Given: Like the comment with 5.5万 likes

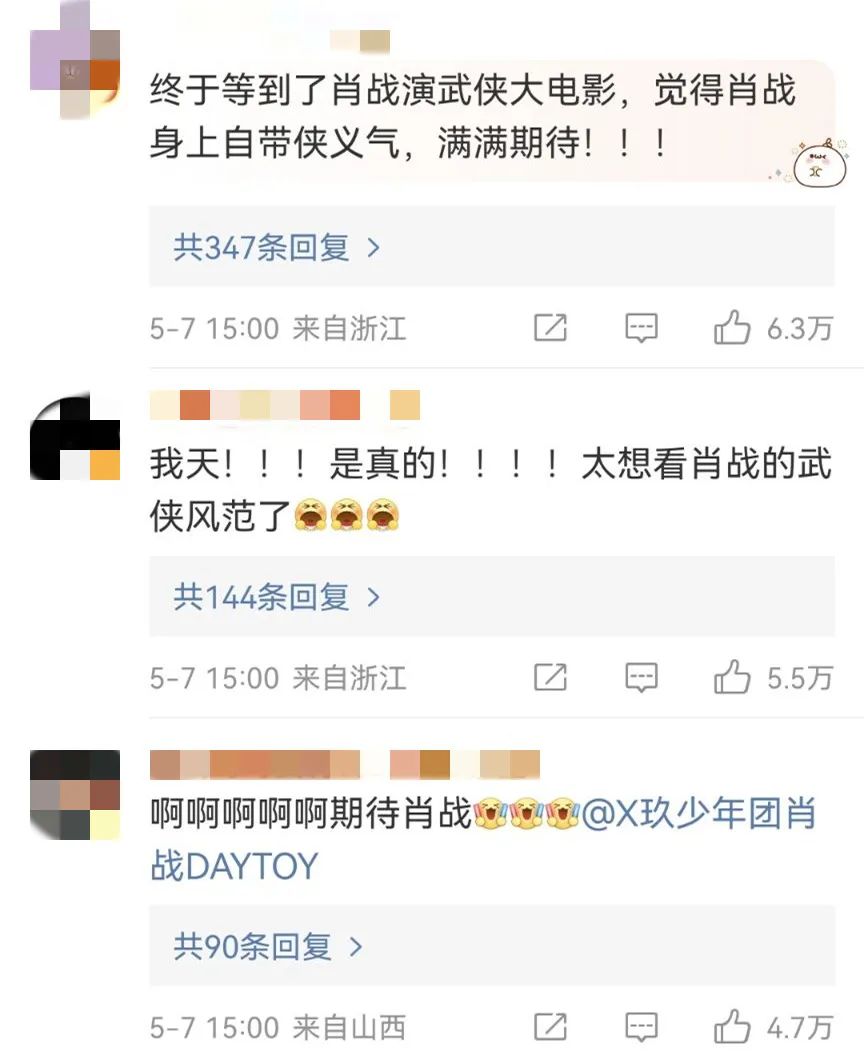Looking at the screenshot, I should (733, 678).
